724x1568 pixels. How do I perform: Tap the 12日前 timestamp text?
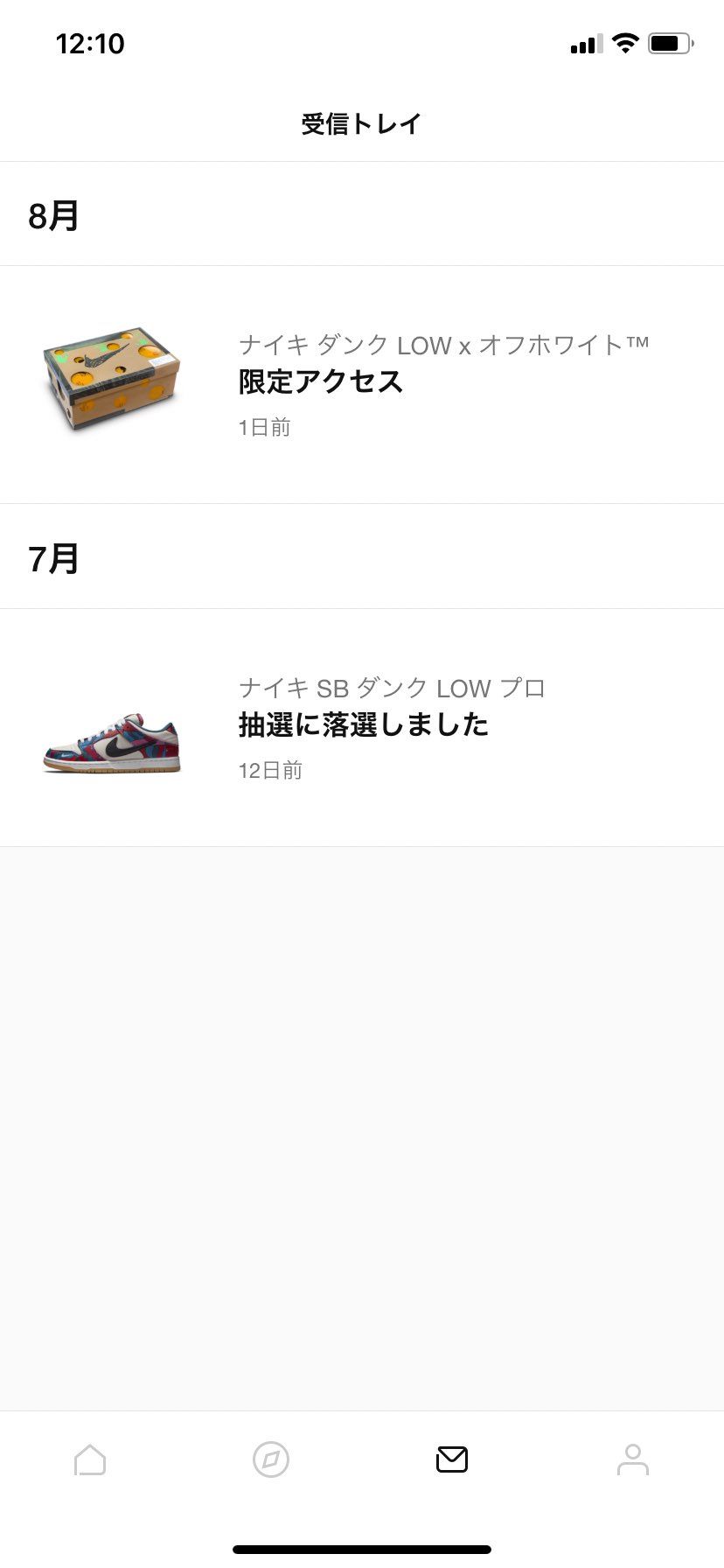point(270,770)
